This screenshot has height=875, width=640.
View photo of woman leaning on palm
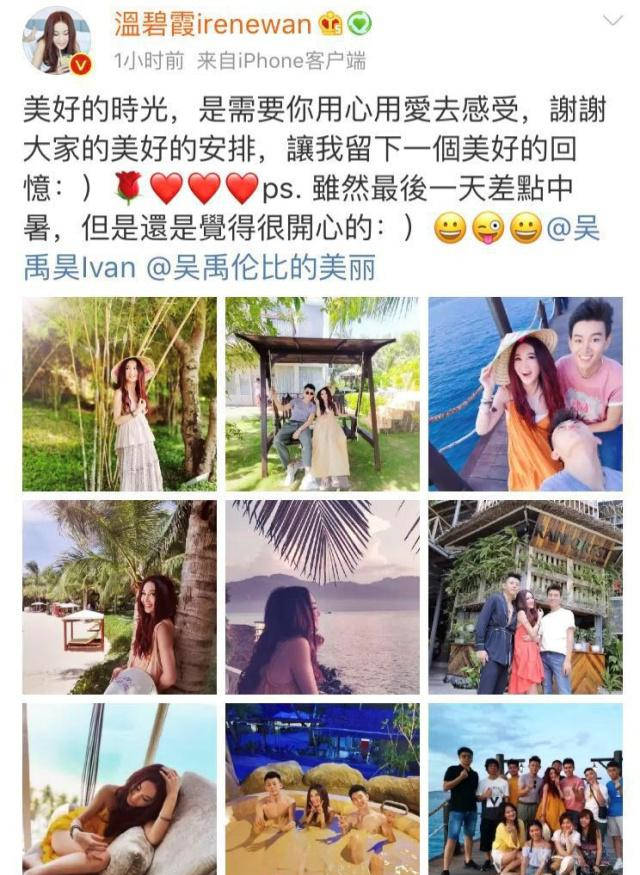119,597
